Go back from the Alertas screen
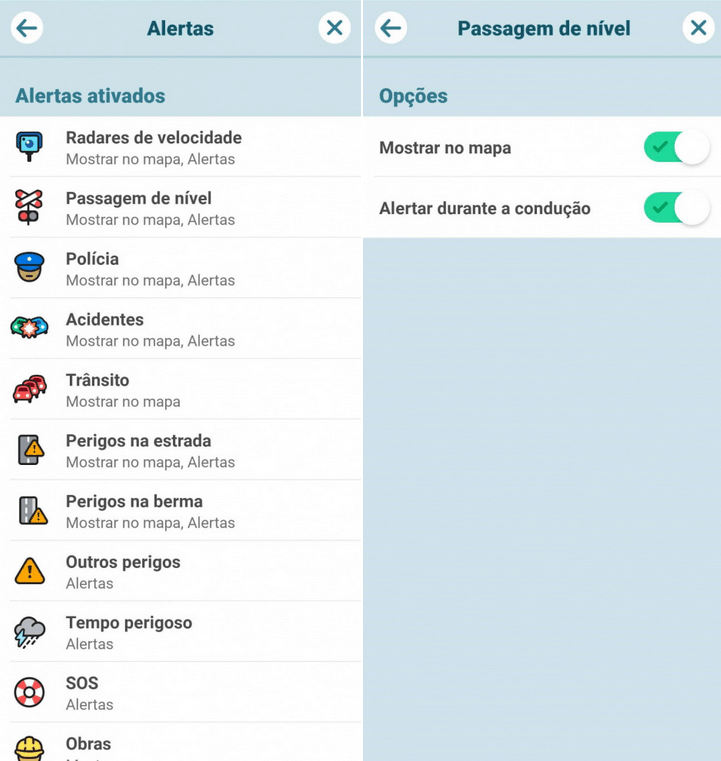Image resolution: width=721 pixels, height=761 pixels. [27, 28]
